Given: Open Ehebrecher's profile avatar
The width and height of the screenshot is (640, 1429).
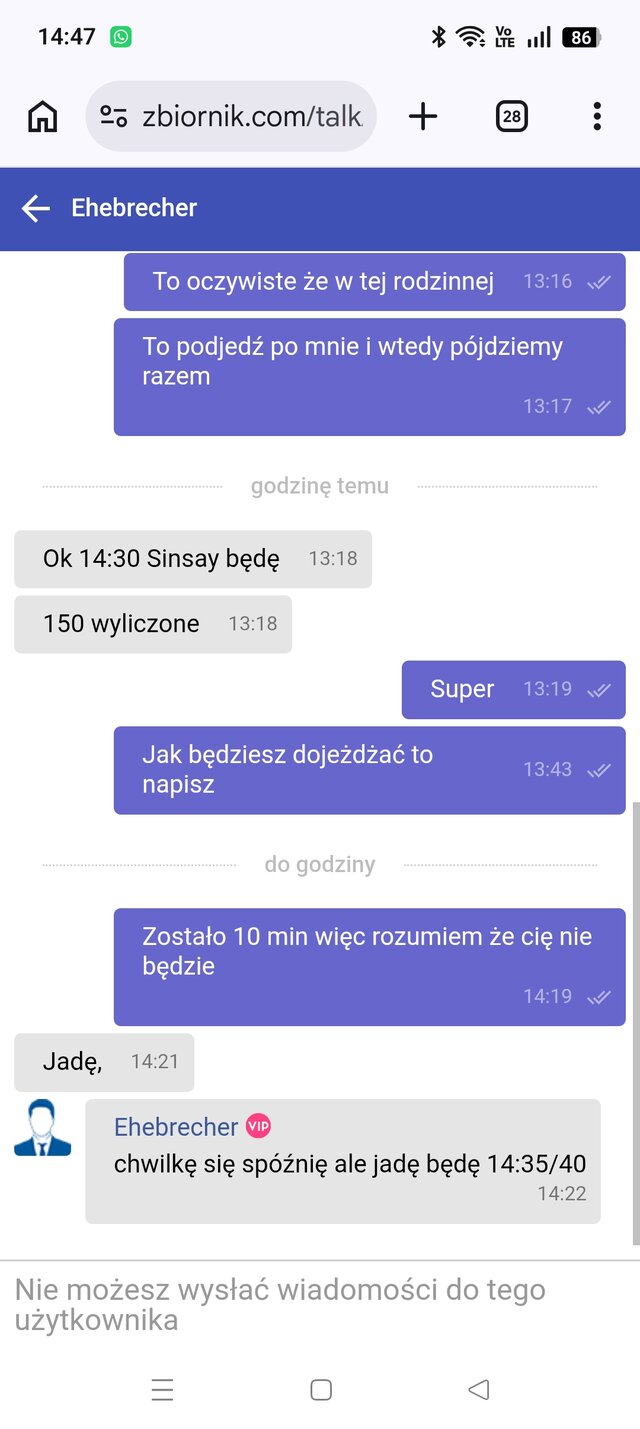Looking at the screenshot, I should coord(43,1128).
